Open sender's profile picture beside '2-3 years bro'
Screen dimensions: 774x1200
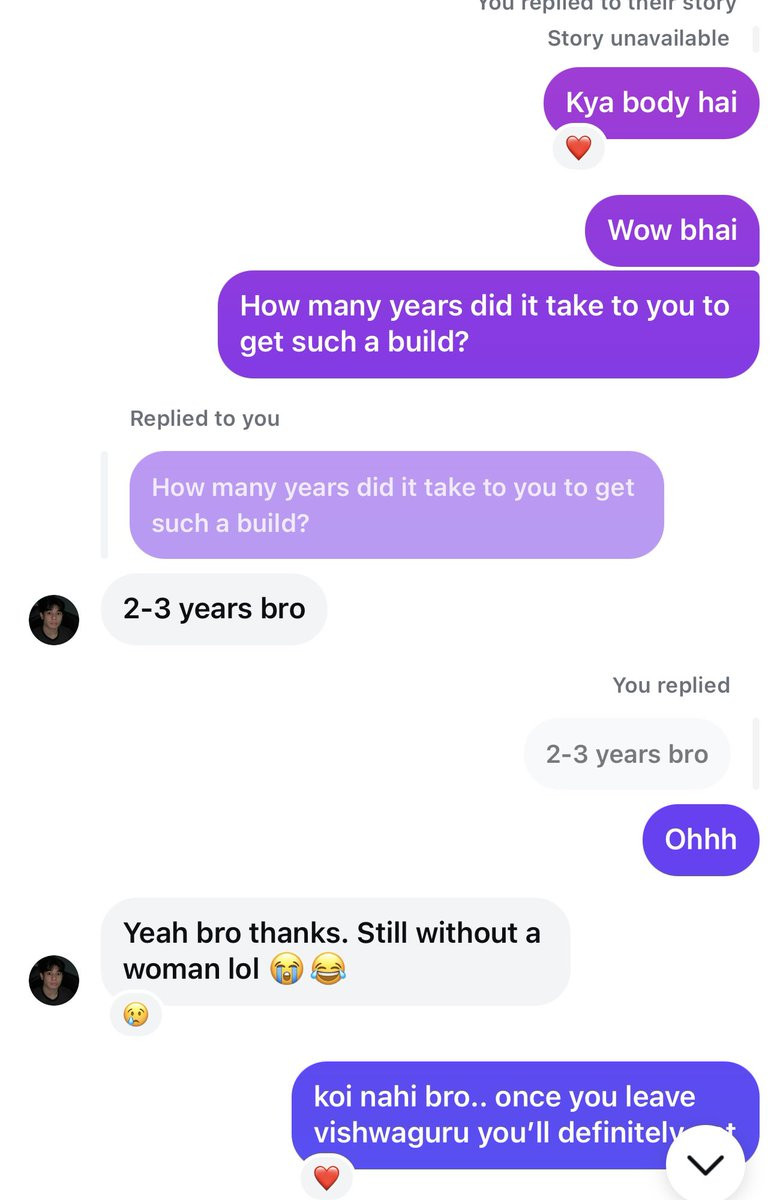tap(54, 620)
